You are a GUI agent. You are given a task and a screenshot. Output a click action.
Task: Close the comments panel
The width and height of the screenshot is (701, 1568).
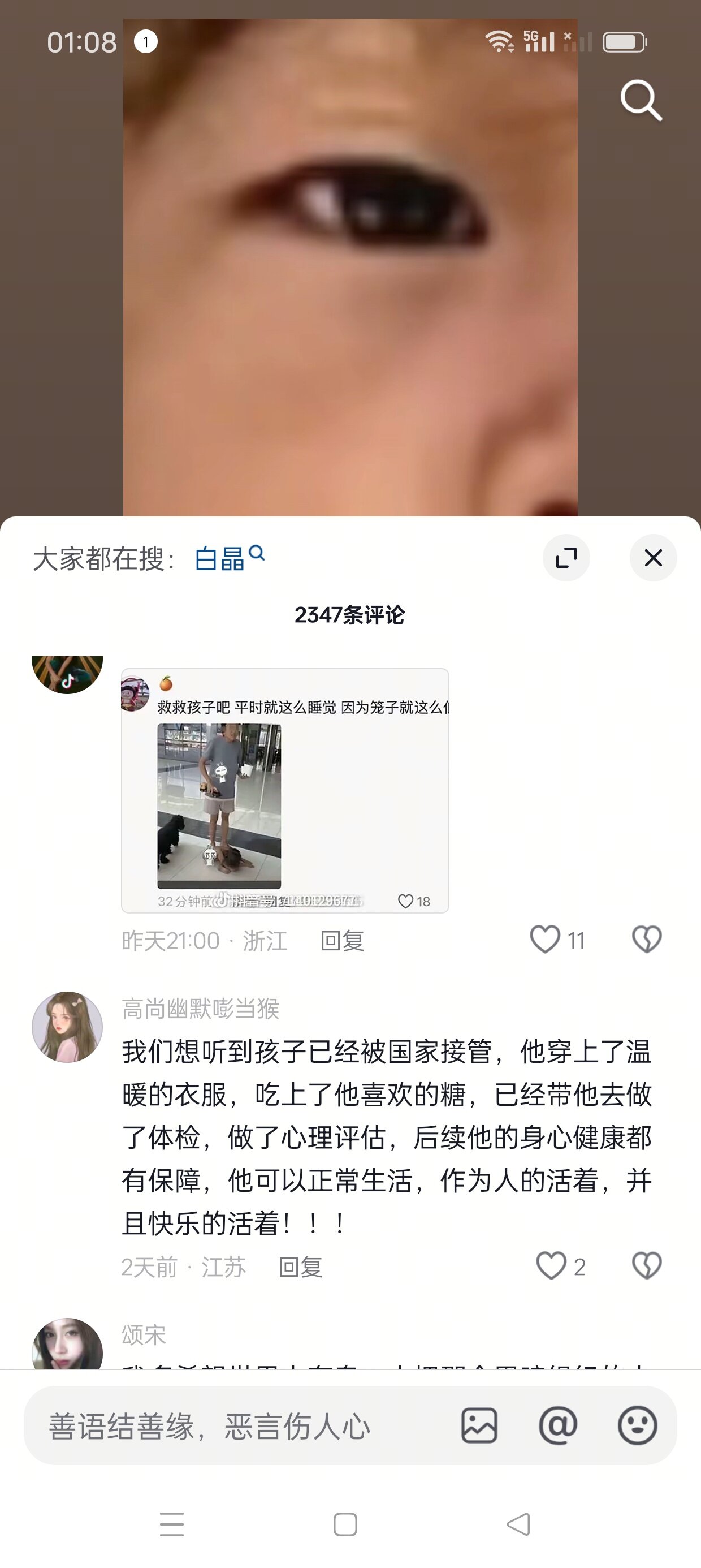point(653,558)
